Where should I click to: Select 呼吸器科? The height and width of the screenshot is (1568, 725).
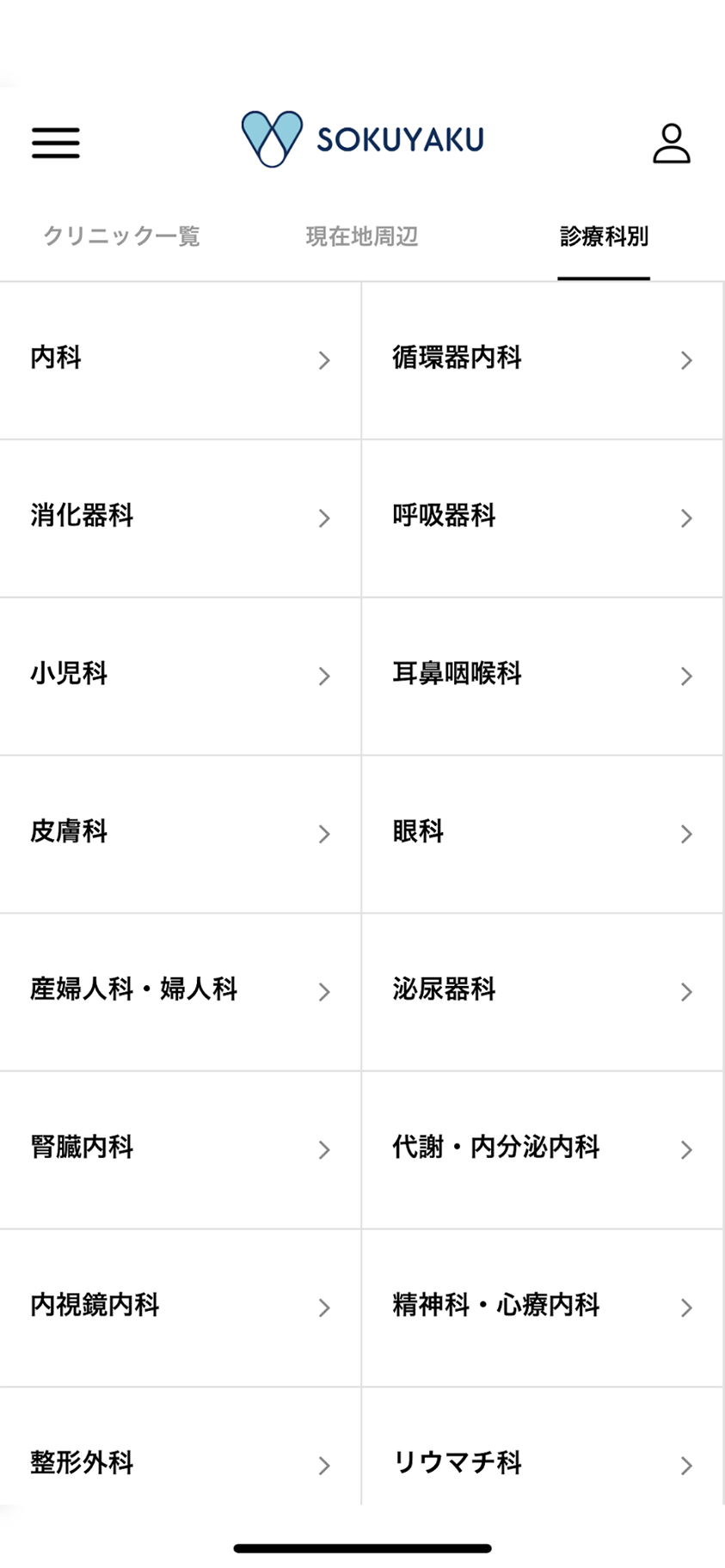click(x=543, y=518)
